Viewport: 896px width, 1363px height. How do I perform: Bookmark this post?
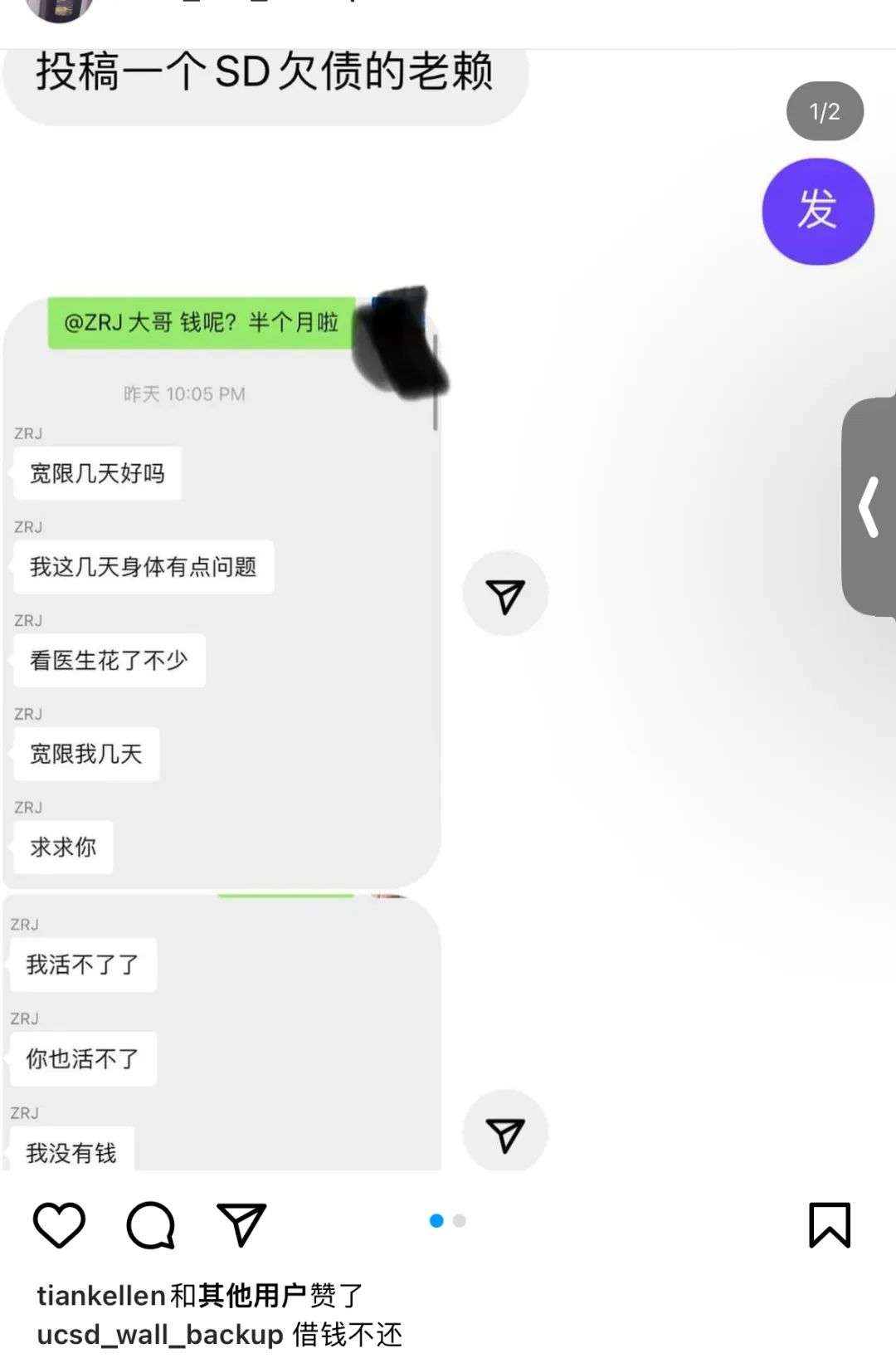829,1225
